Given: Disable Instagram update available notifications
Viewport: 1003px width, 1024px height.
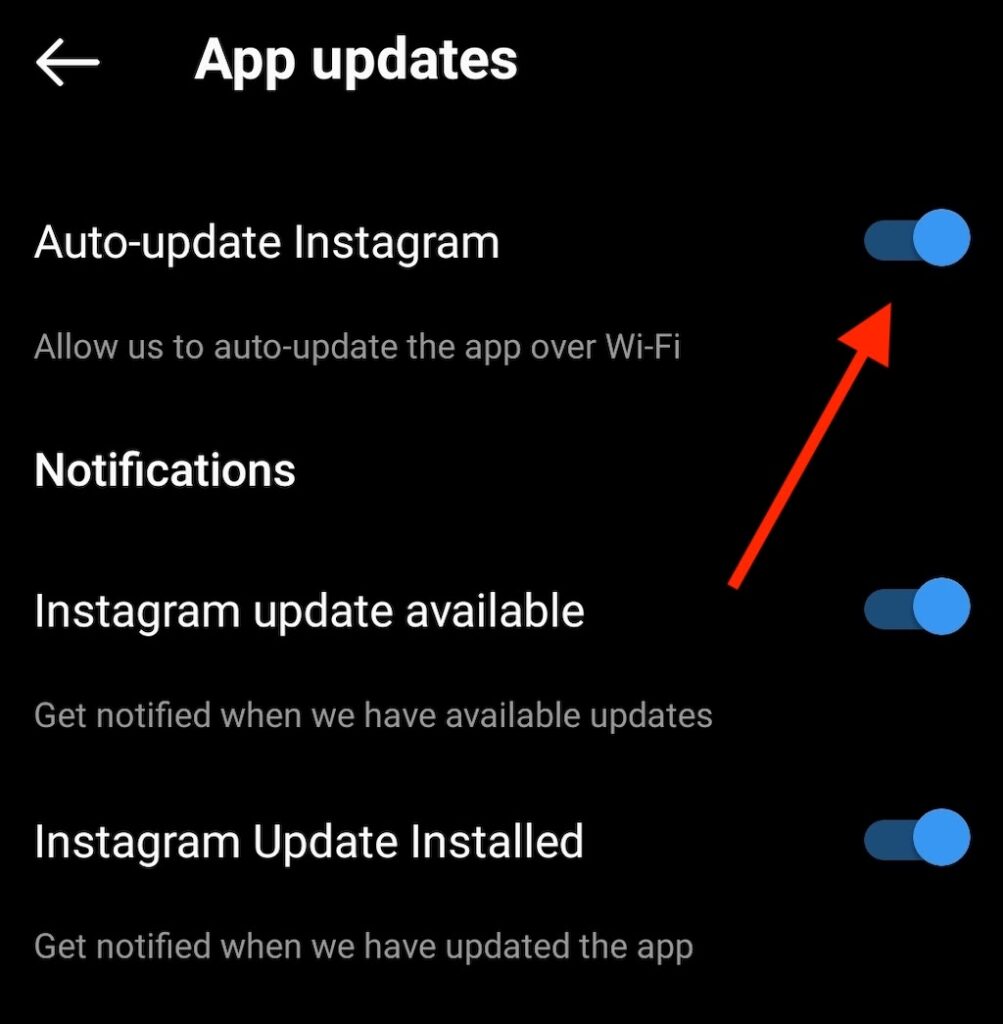Looking at the screenshot, I should 916,607.
